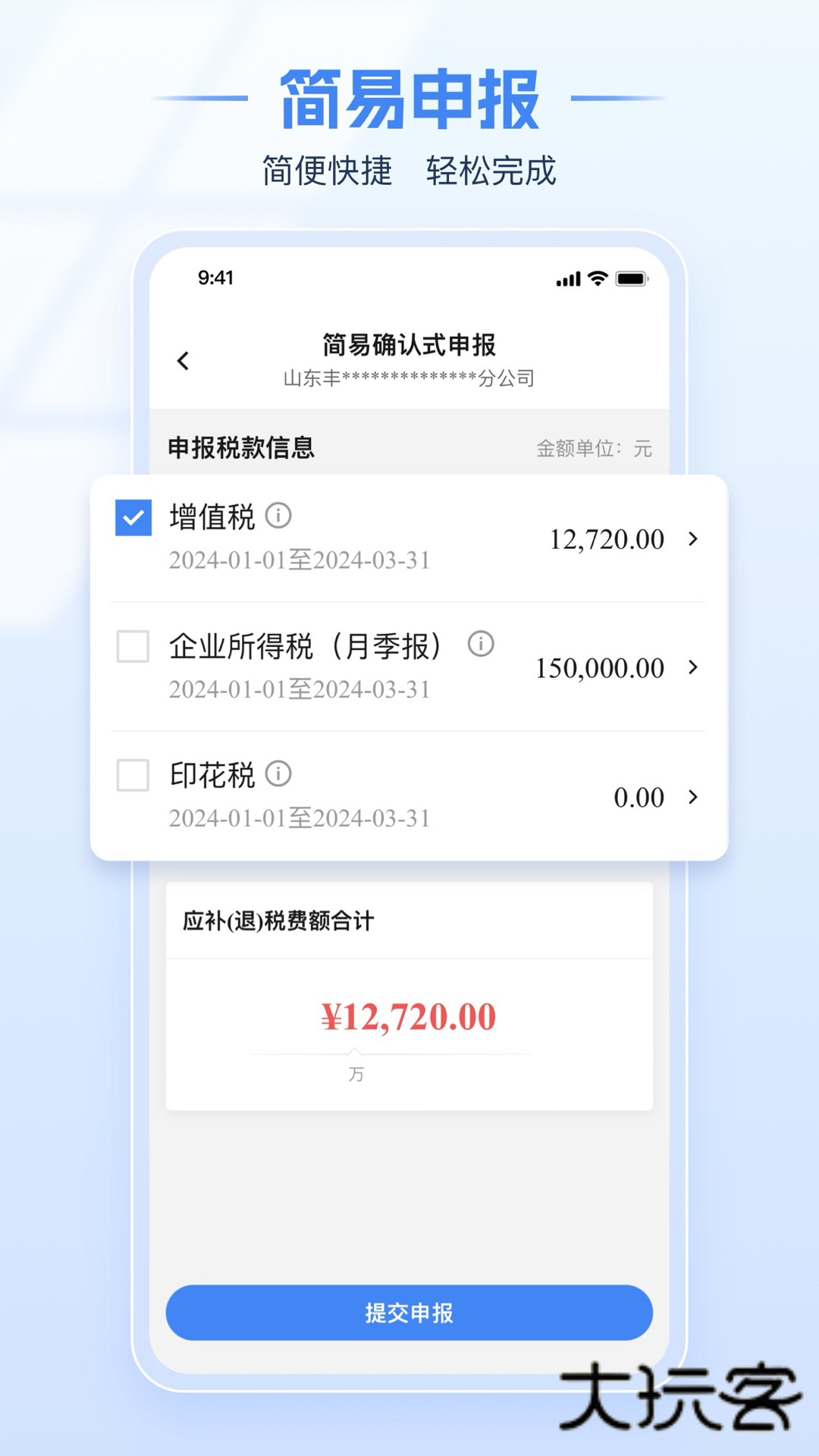Expand the 印花税 detail chevron
The image size is (819, 1456).
pyautogui.click(x=692, y=797)
